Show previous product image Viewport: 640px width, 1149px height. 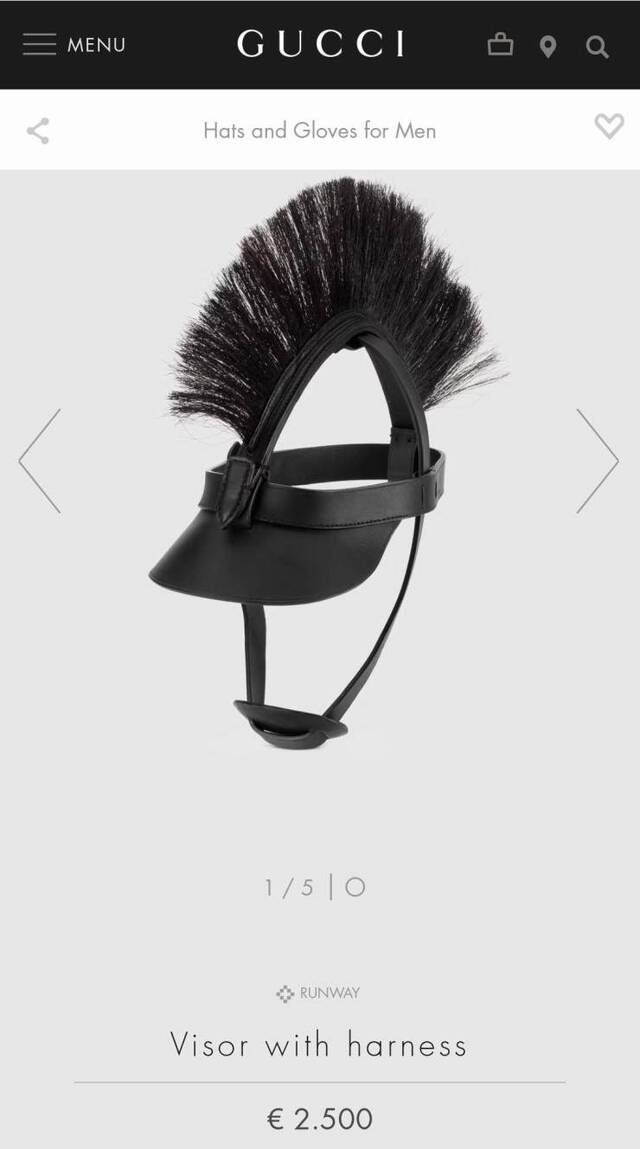pyautogui.click(x=40, y=461)
